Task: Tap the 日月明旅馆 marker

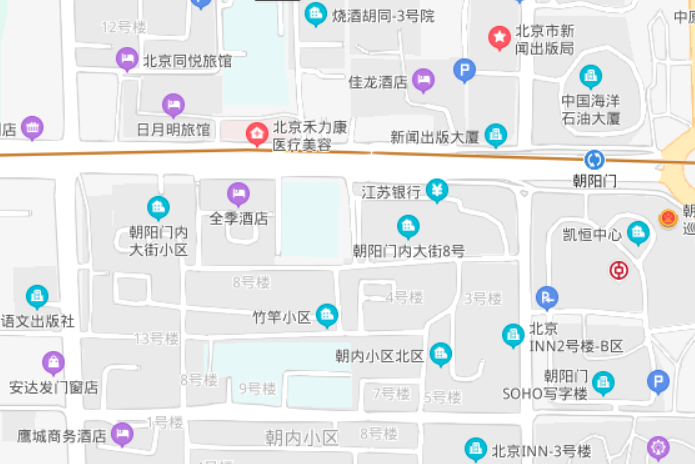Action: [174, 104]
